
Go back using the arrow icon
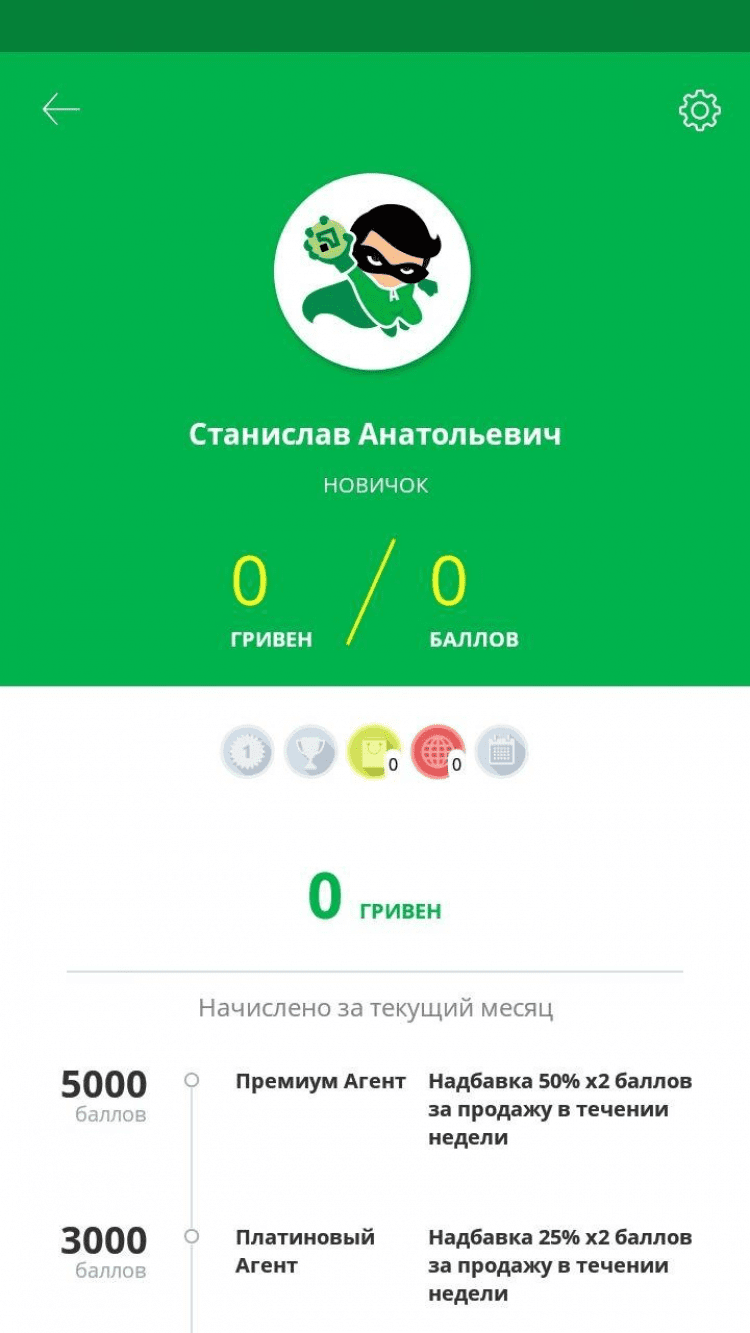(x=61, y=109)
